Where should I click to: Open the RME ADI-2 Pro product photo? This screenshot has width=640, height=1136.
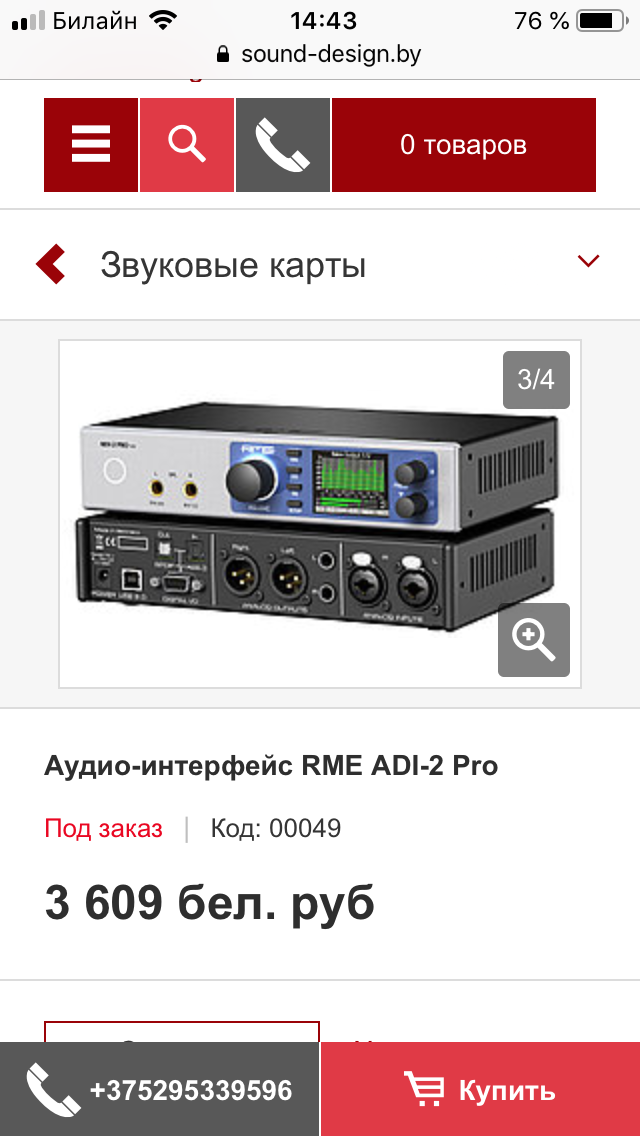[300, 510]
